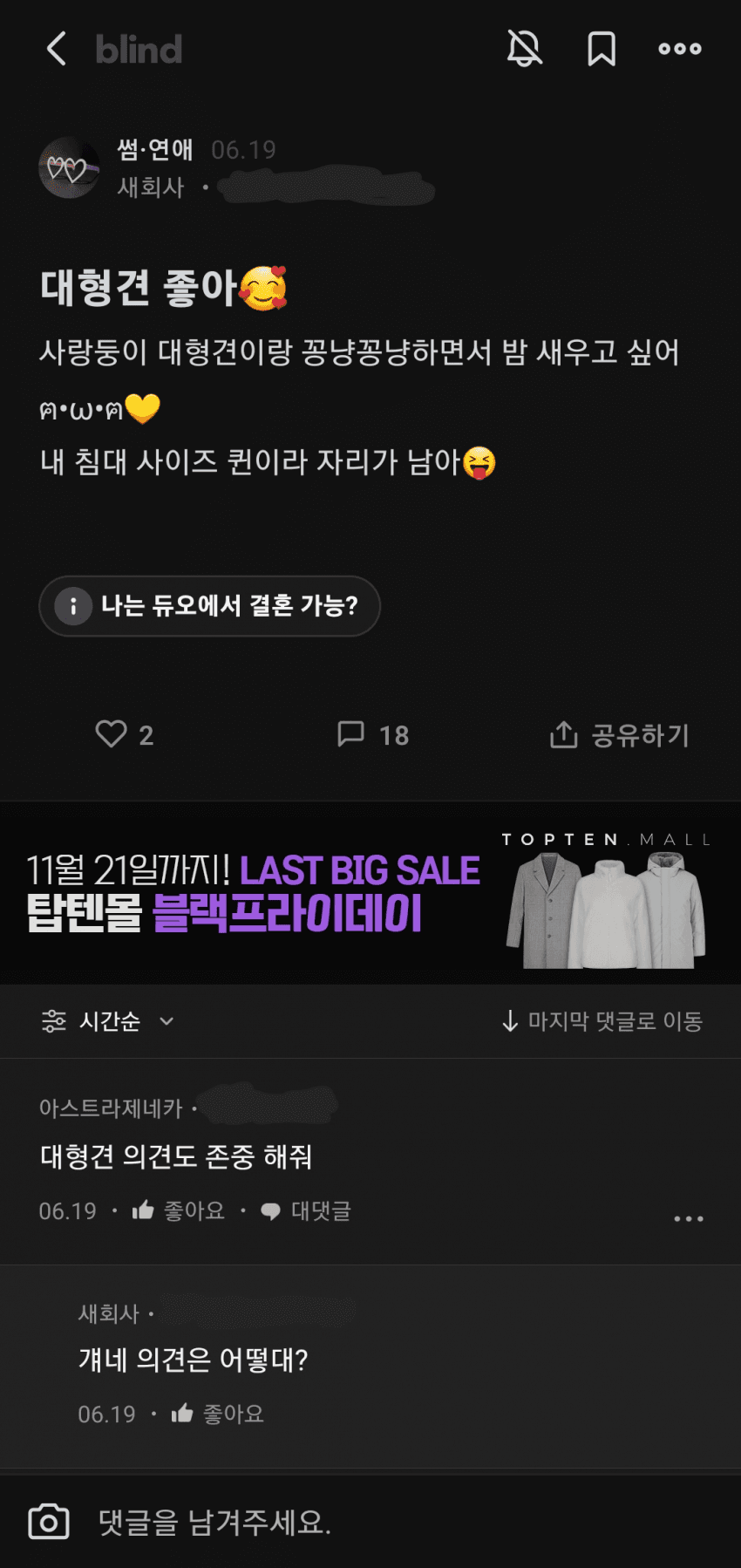Open the post options three-dot menu
This screenshot has height=1568, width=741.
pos(679,50)
